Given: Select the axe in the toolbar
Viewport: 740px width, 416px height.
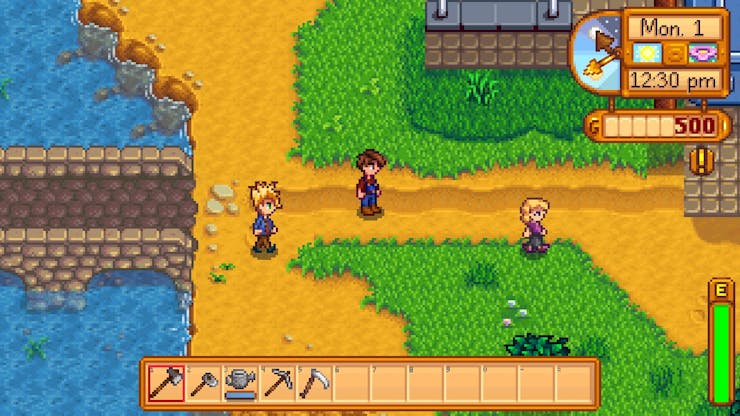Looking at the screenshot, I should point(166,382).
